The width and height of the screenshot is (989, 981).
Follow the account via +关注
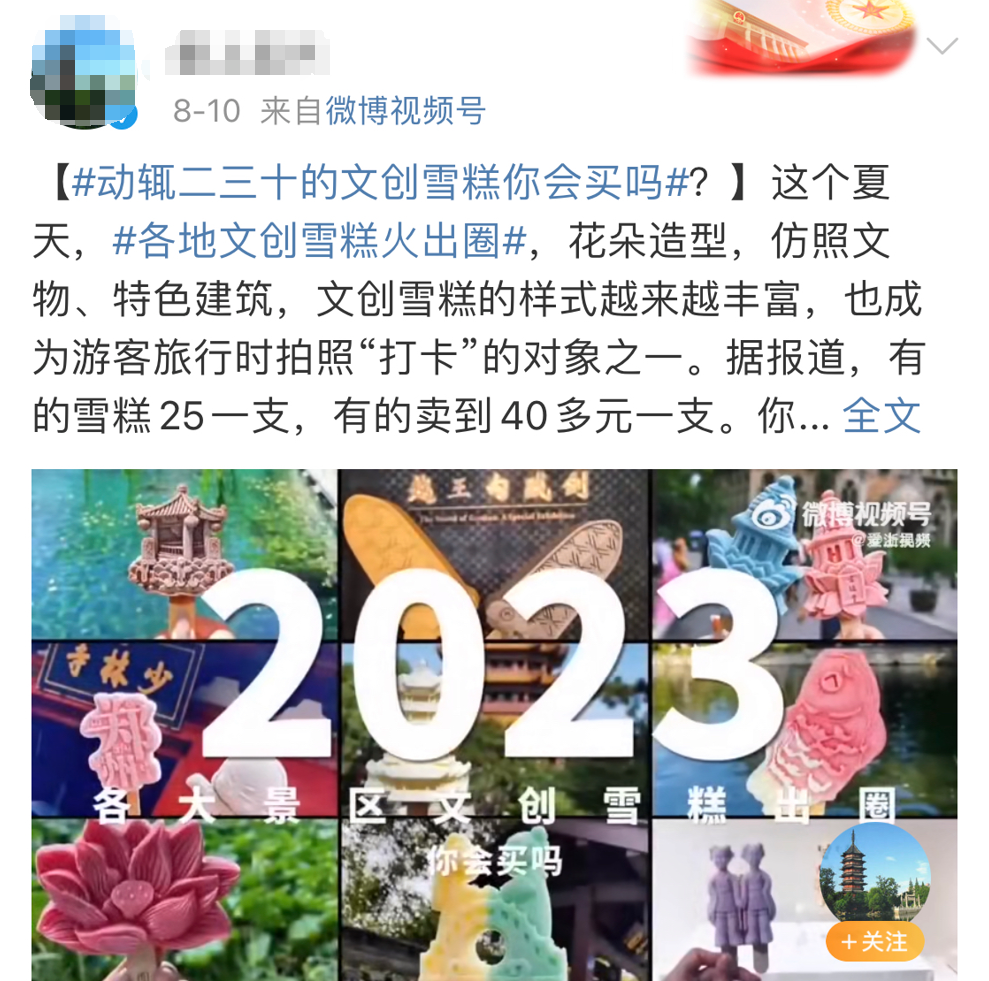click(874, 941)
